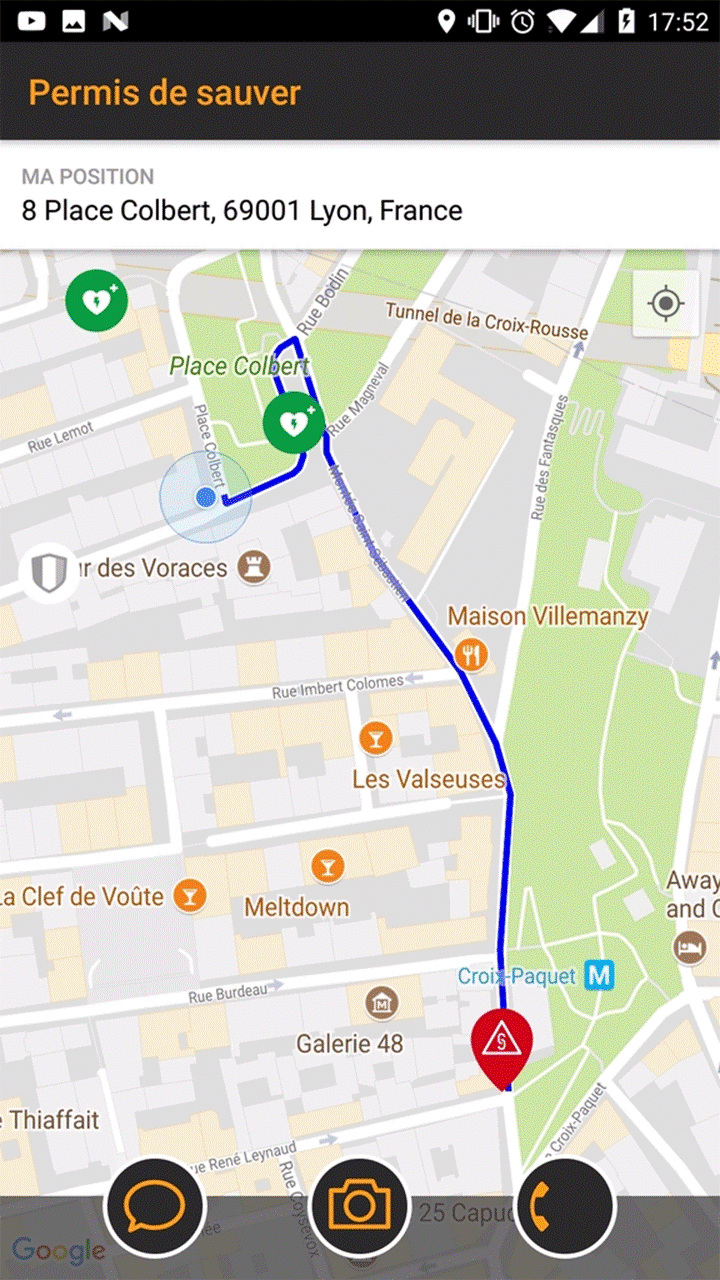Tap the grey shield marker on map
Screen dimensions: 720x1280
(x=48, y=573)
